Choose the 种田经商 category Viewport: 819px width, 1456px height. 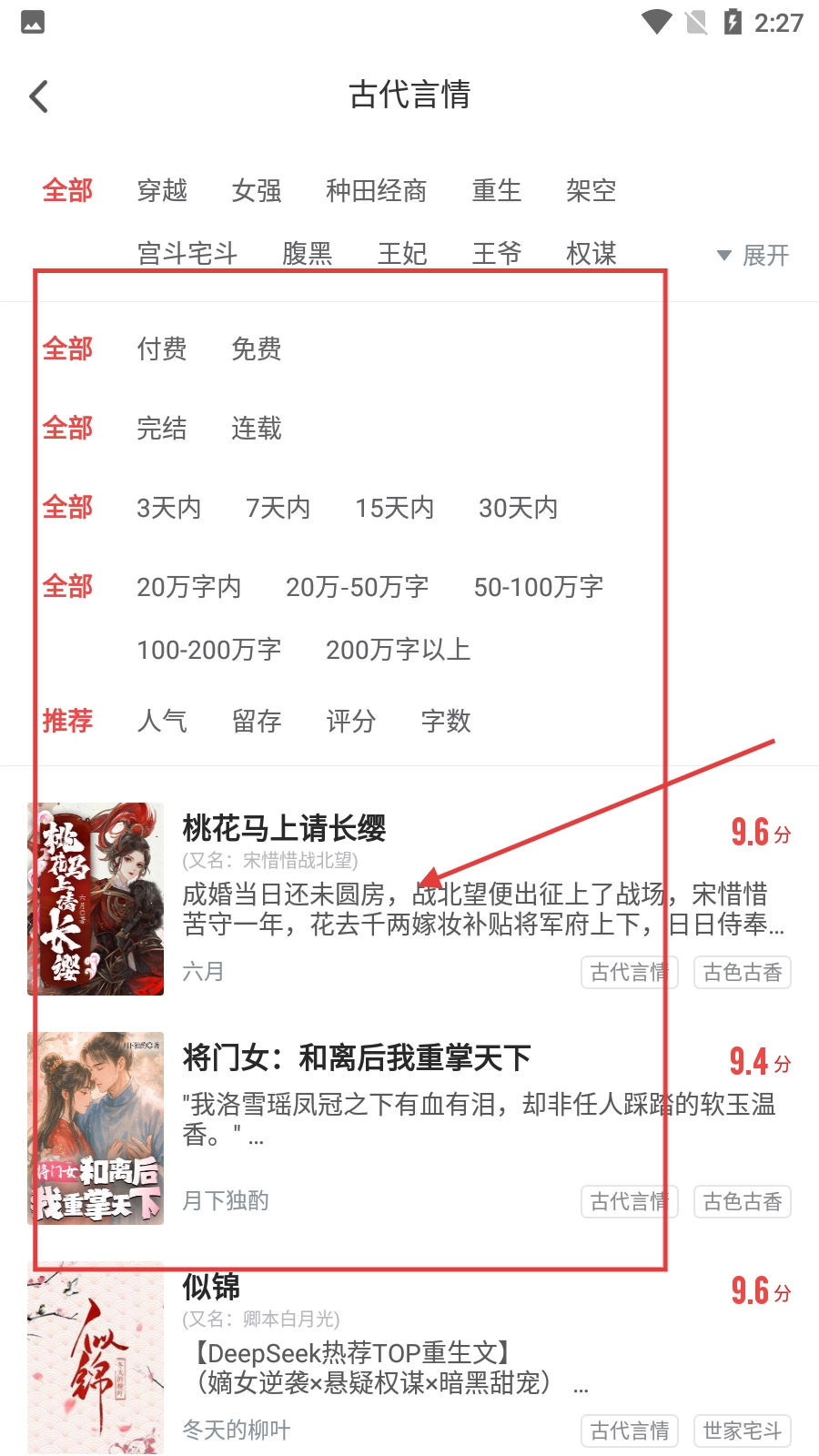[x=377, y=191]
